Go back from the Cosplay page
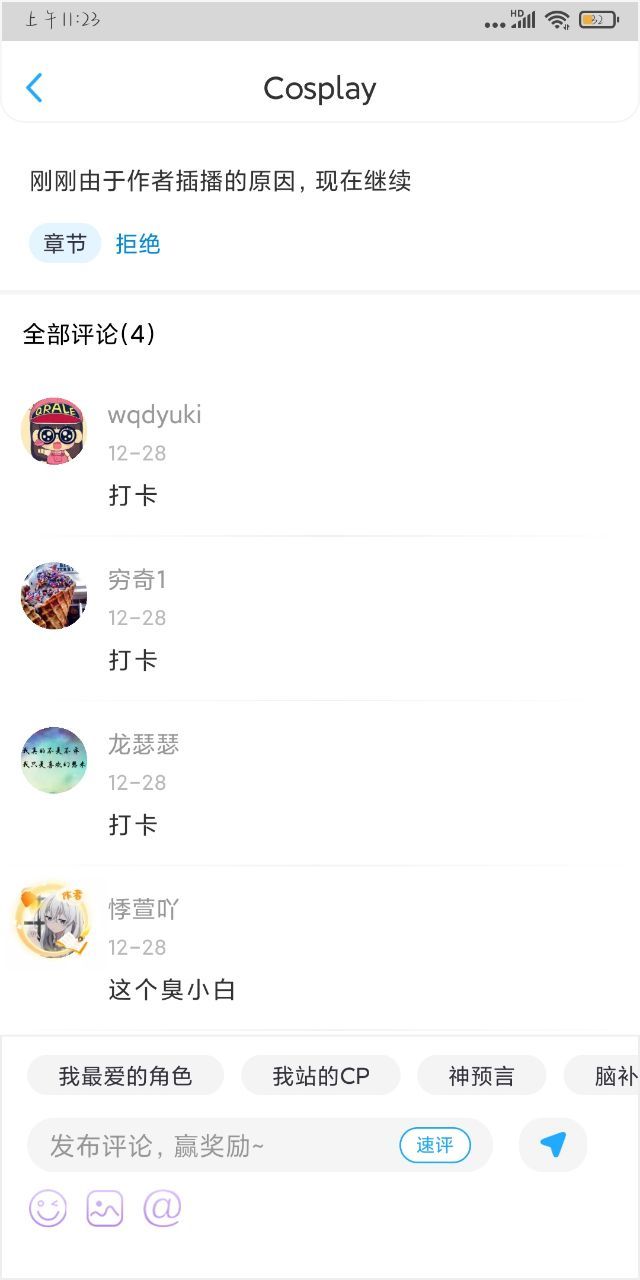 click(34, 88)
